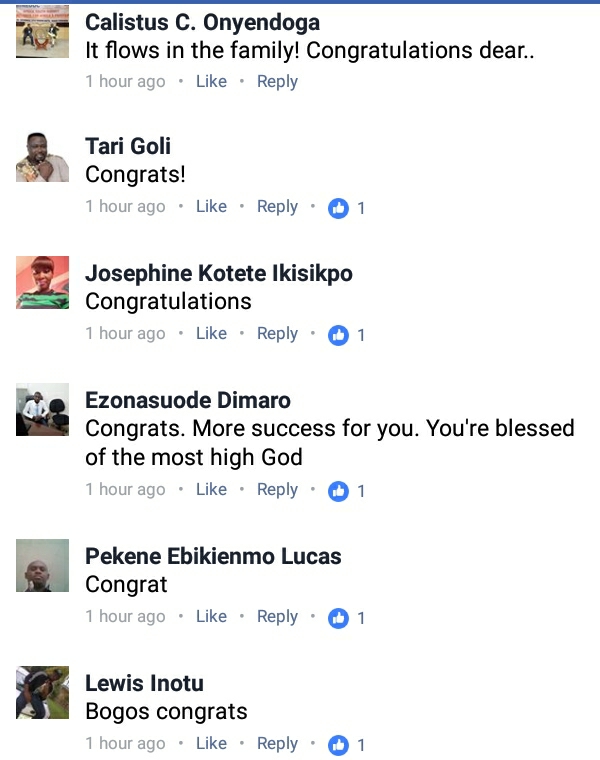Screen dimensions: 600x760
Task: Reply to Ezonasuode Dimaro's comment
Action: pos(277,489)
